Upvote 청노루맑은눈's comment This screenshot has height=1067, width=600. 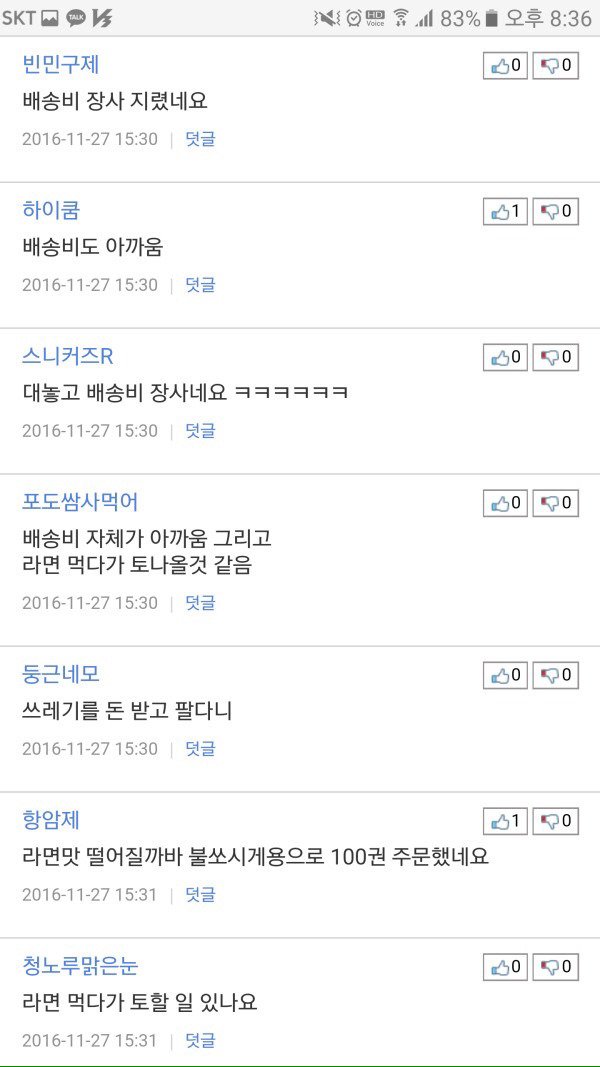(505, 968)
